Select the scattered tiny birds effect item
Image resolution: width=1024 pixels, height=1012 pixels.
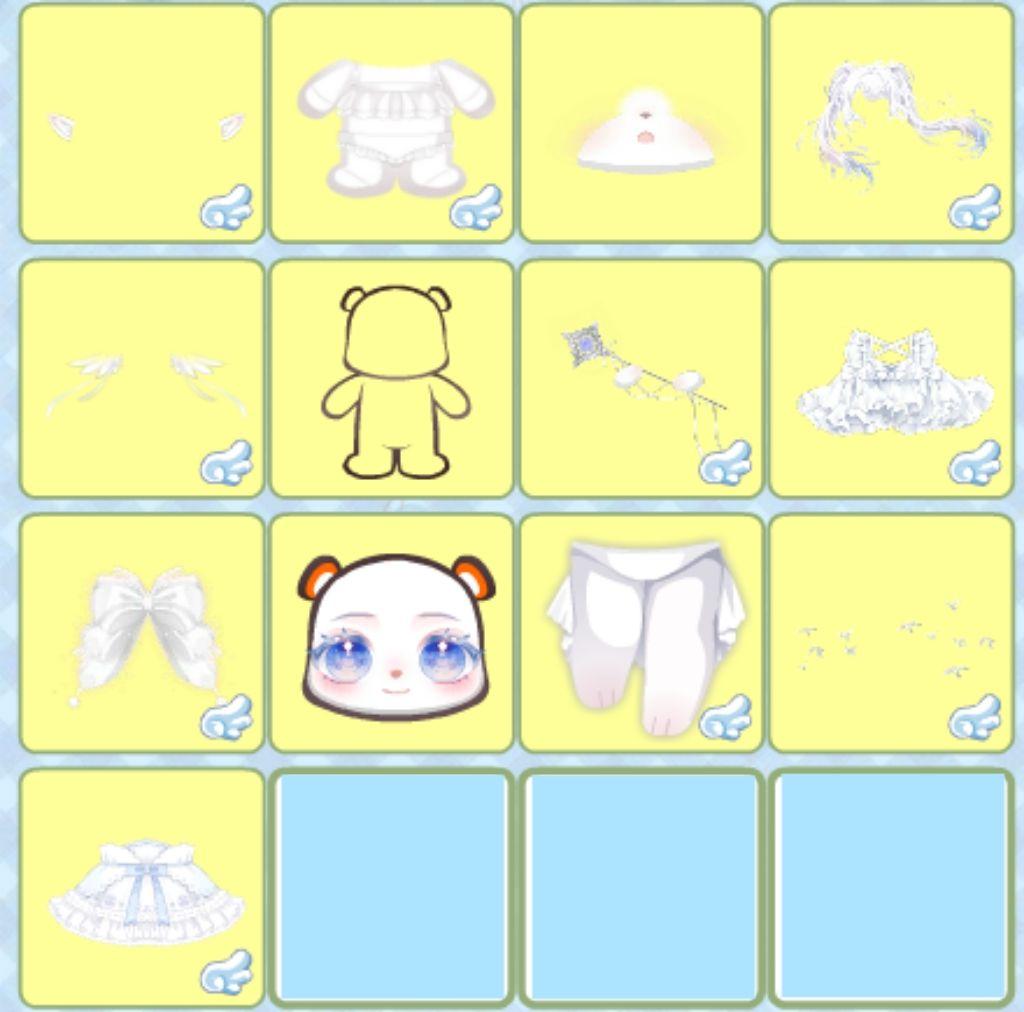[x=891, y=633]
